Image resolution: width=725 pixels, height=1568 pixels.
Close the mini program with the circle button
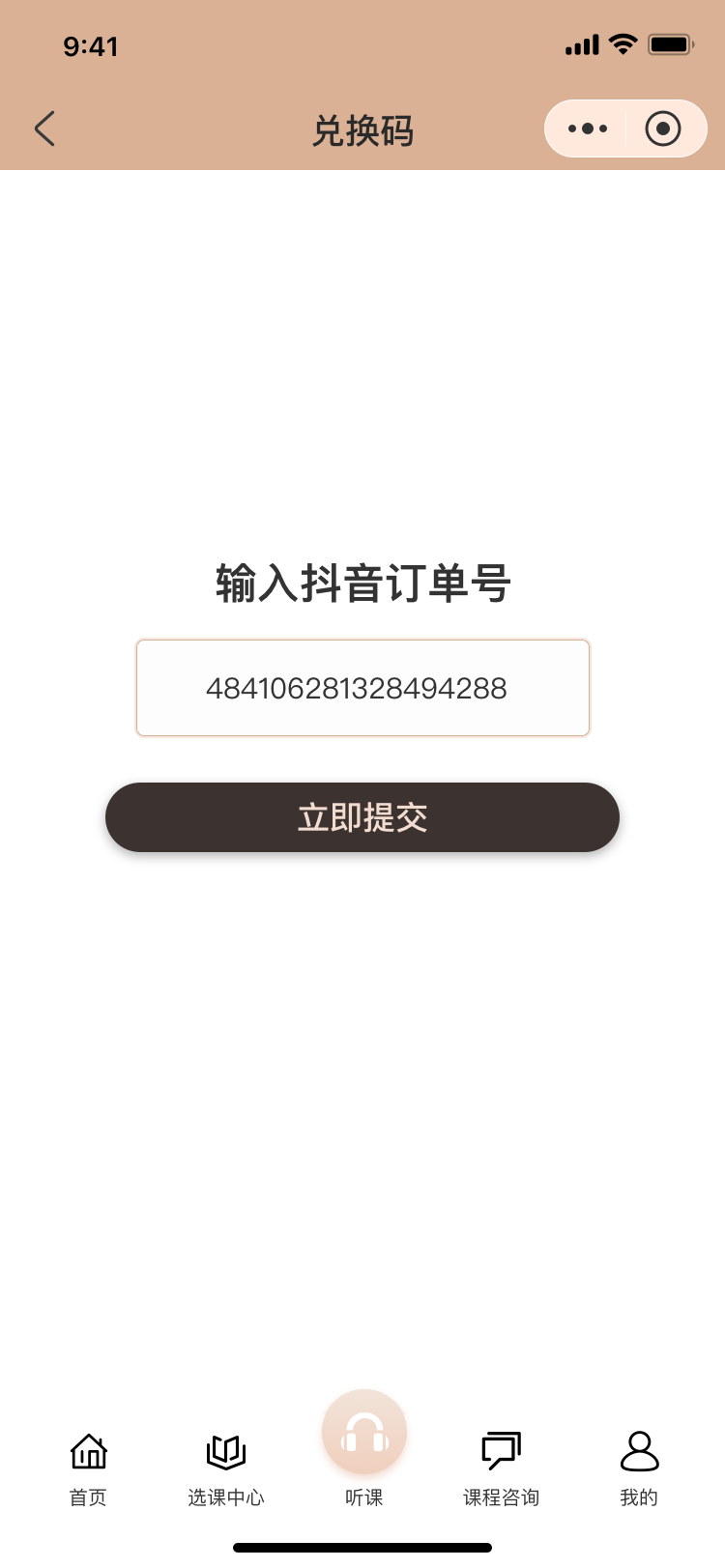point(663,128)
